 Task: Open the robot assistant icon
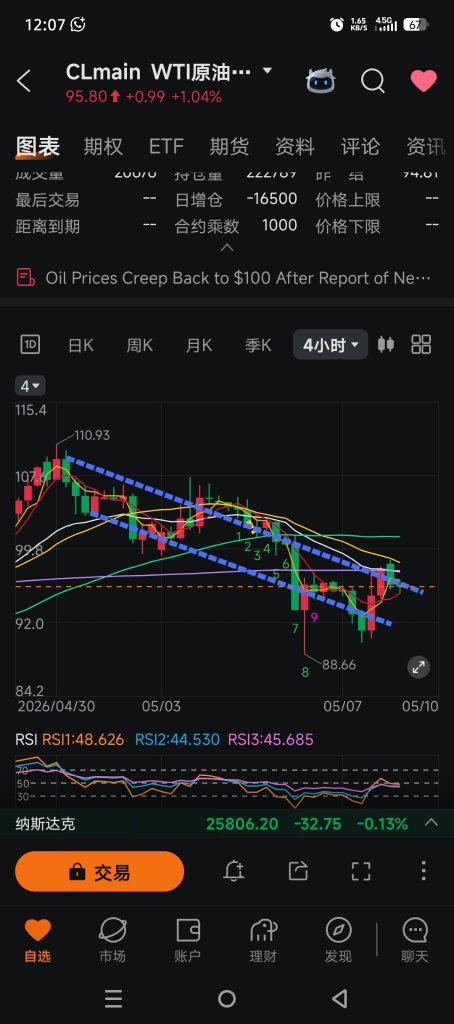(321, 82)
